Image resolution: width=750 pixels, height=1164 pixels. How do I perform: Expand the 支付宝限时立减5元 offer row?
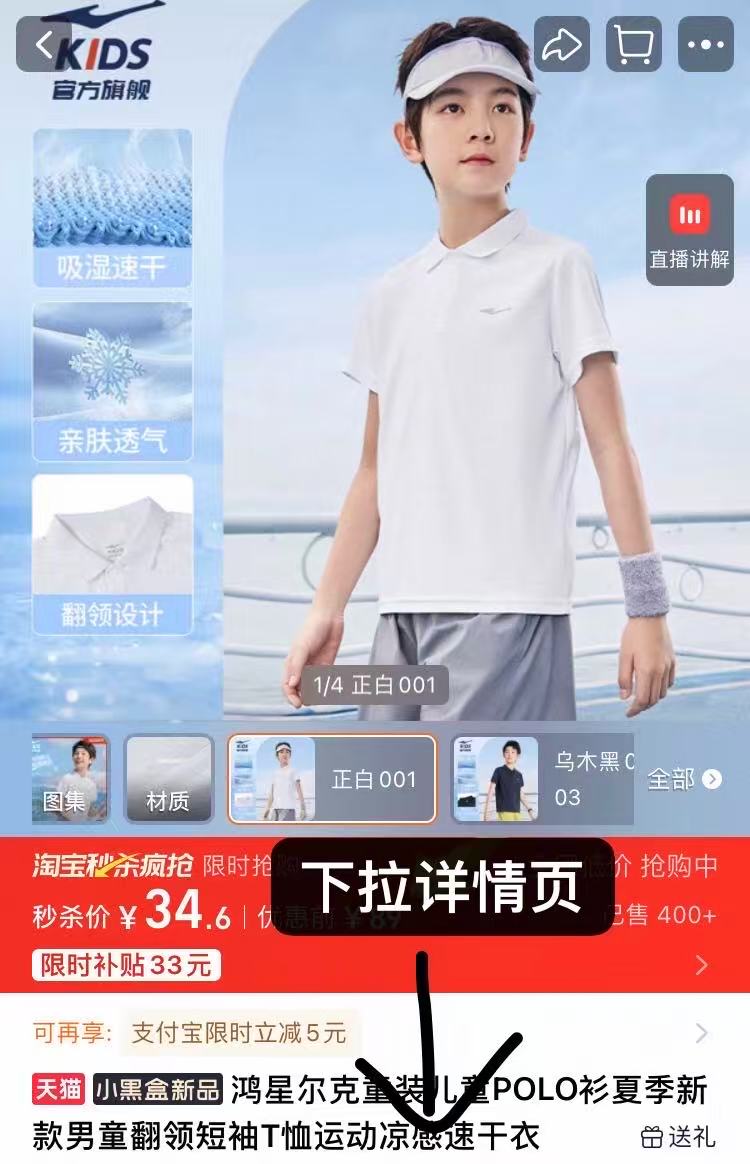click(x=701, y=1032)
